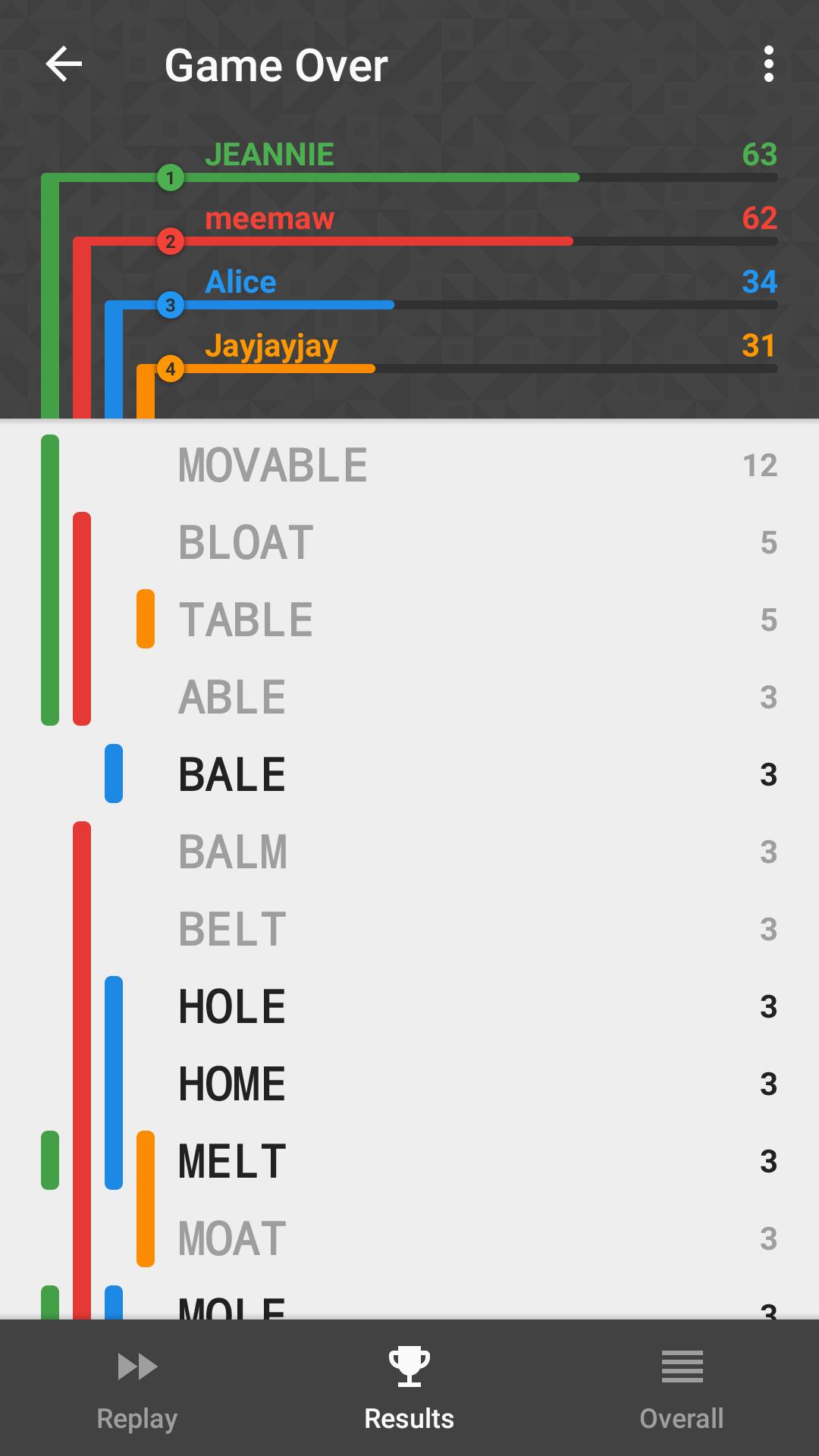Select player meemaw in the scoreboard
Image resolution: width=819 pixels, height=1456 pixels.
[269, 218]
